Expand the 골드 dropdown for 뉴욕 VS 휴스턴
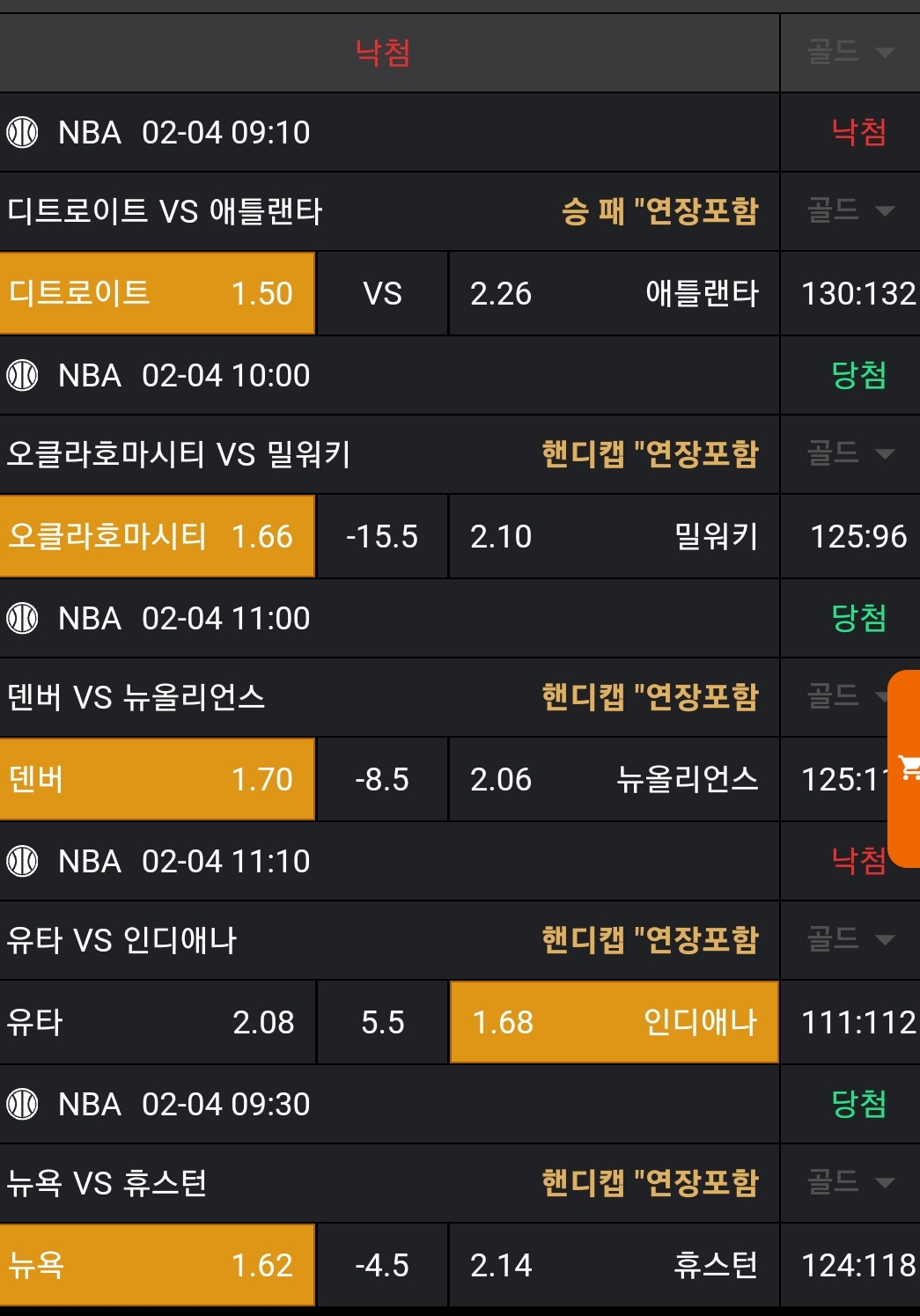This screenshot has height=1316, width=920. (x=850, y=1183)
